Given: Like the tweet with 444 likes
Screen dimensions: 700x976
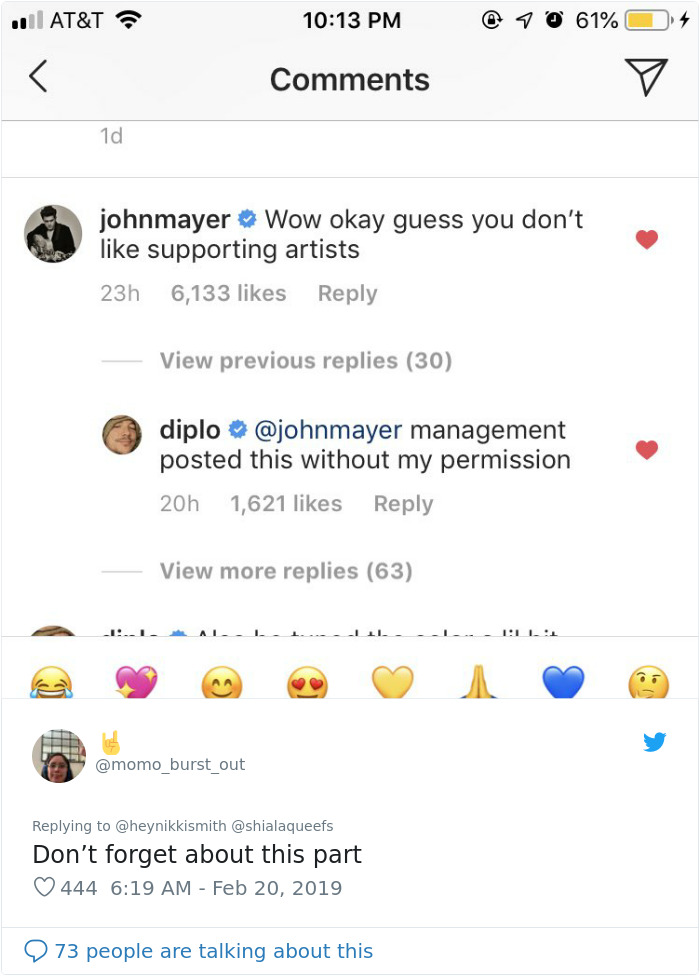Looking at the screenshot, I should (x=44, y=888).
